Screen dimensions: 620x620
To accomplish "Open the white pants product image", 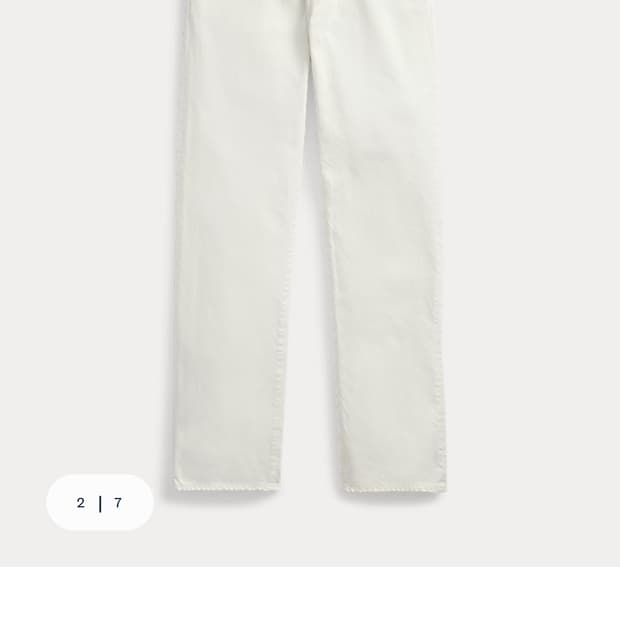I will pos(310,250).
